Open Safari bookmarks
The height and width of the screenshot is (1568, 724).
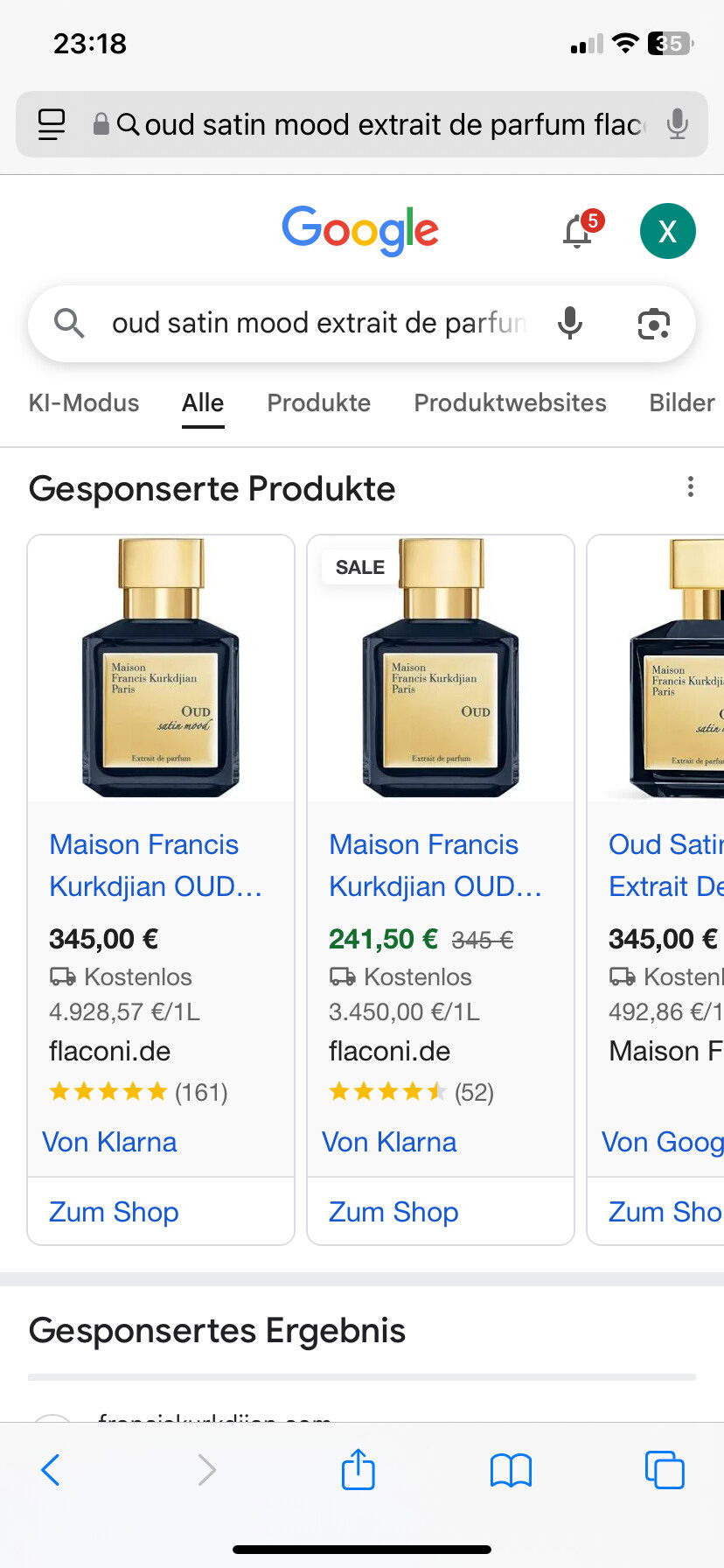coord(511,1470)
